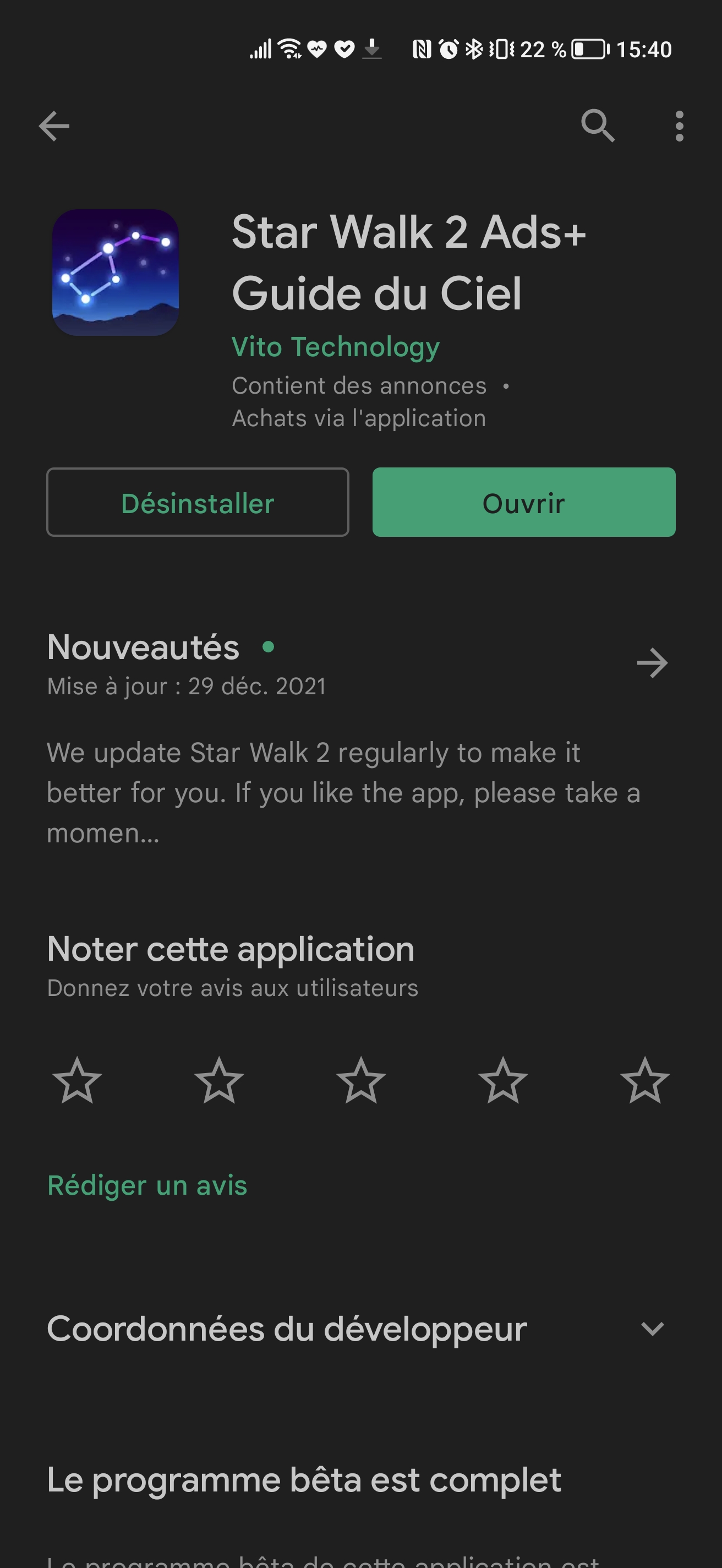Go back using the top arrow

[54, 126]
